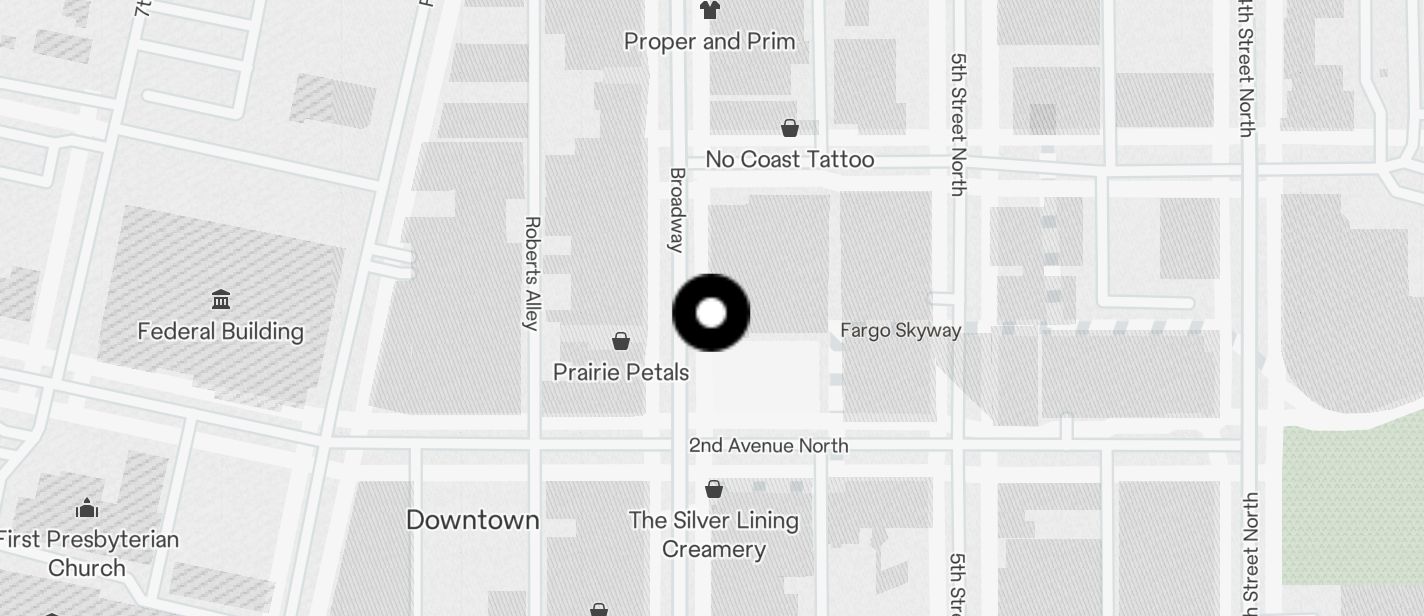The height and width of the screenshot is (616, 1424).
Task: Tap the black circular location pin
Action: [711, 313]
